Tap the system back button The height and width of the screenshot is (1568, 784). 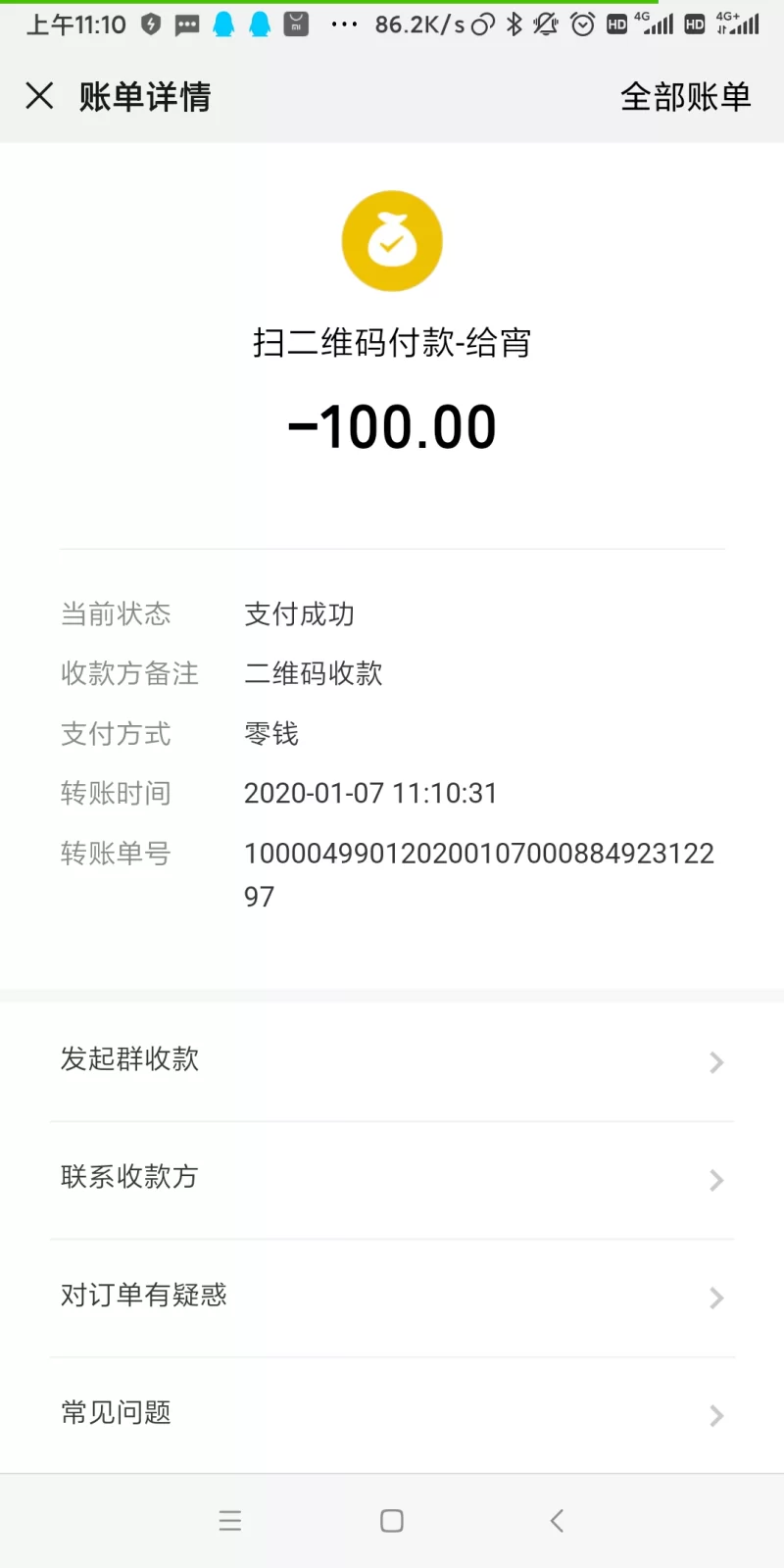point(557,1521)
